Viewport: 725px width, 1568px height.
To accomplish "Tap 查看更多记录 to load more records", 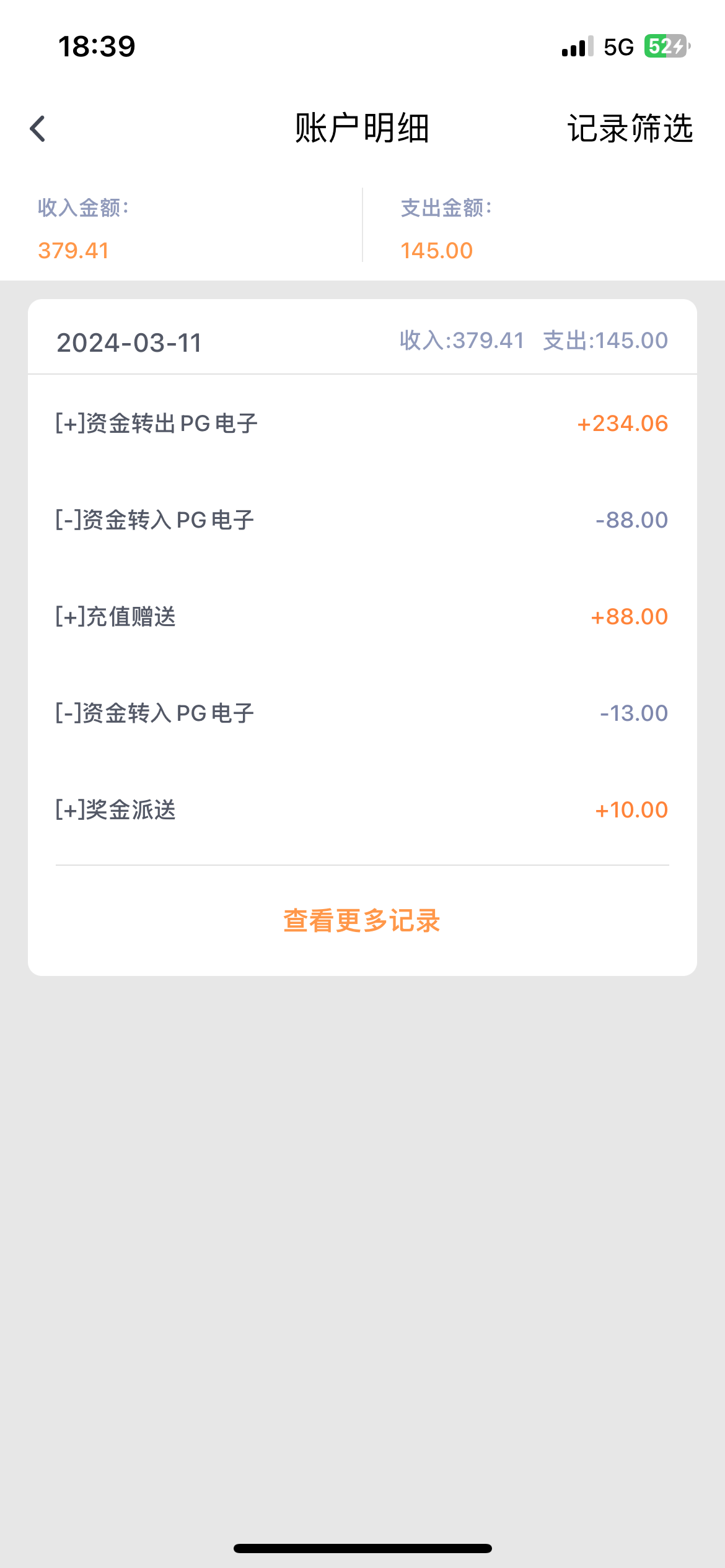I will point(362,921).
